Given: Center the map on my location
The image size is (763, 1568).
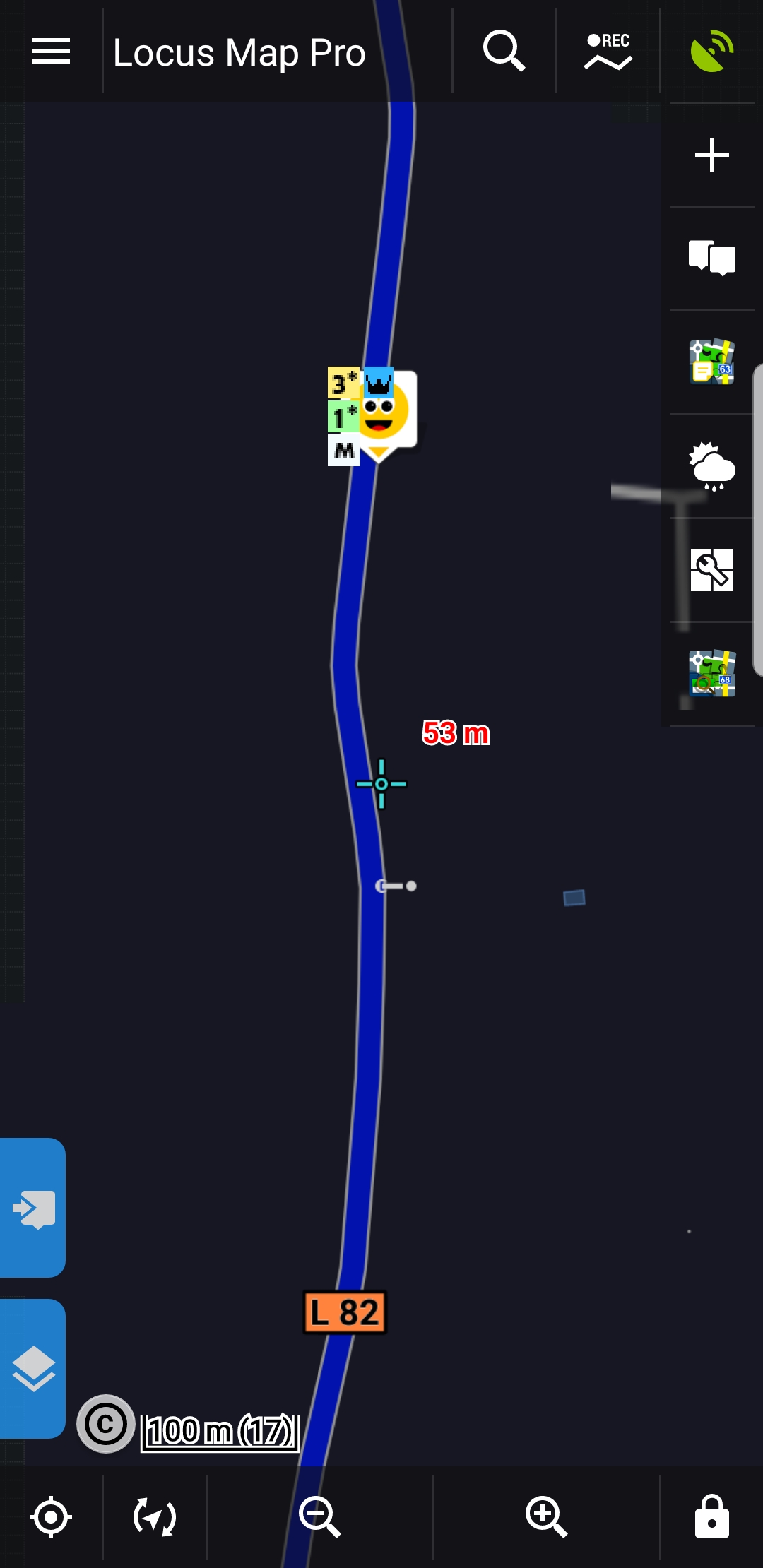Looking at the screenshot, I should pyautogui.click(x=51, y=1516).
